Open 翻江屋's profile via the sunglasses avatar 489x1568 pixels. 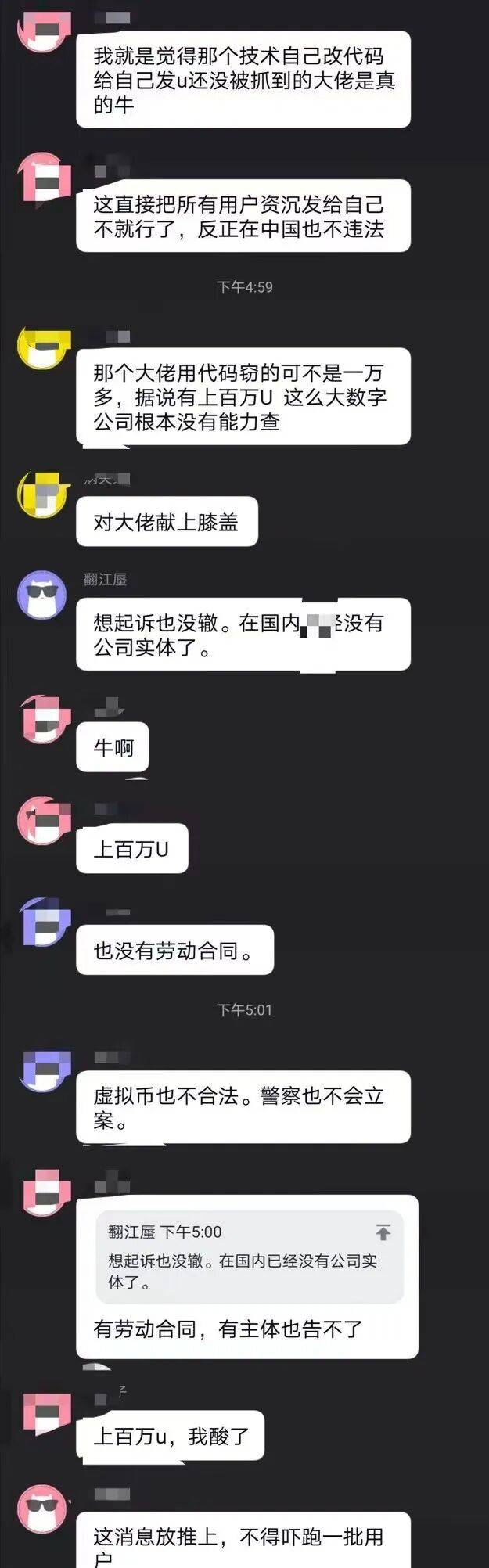pos(42,595)
